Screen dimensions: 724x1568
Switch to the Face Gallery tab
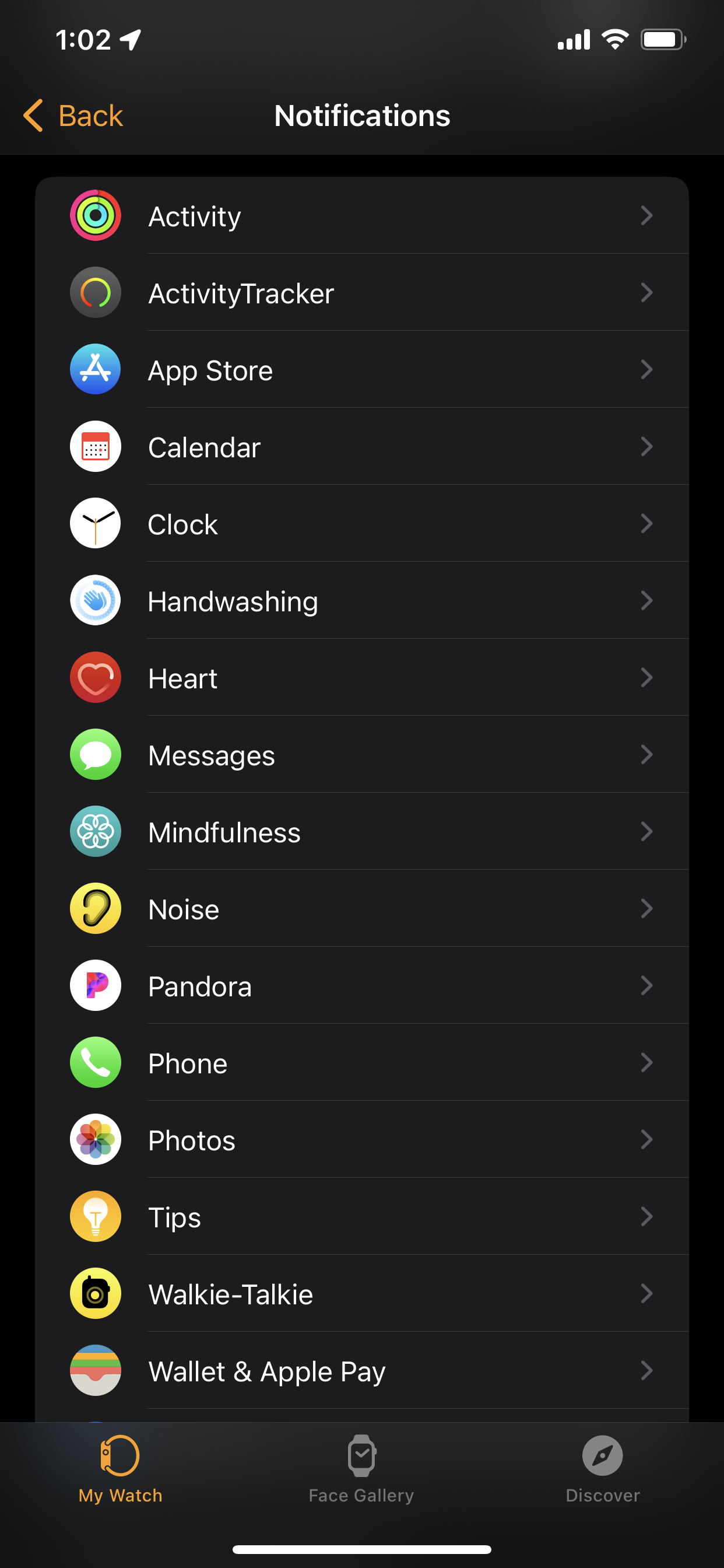point(361,1469)
